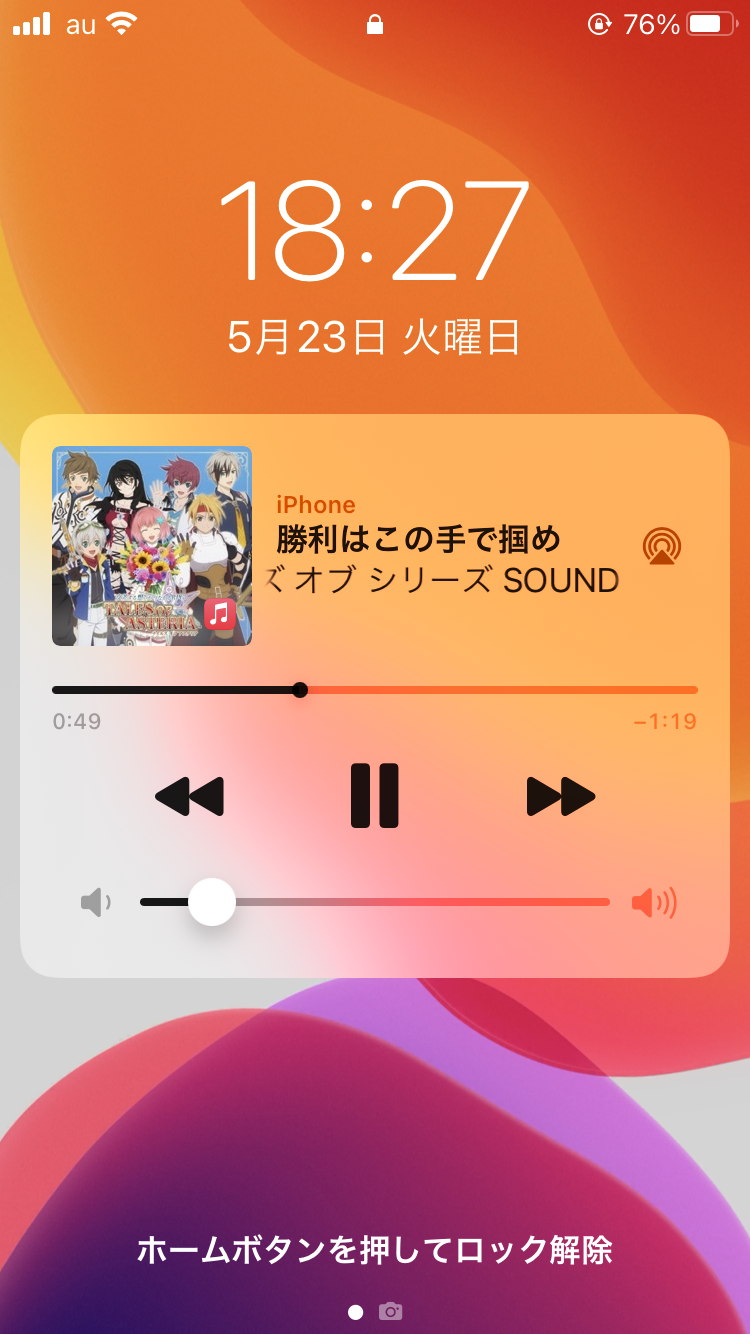Pause the currently playing song
Screen dimensions: 750x1334
click(x=375, y=796)
